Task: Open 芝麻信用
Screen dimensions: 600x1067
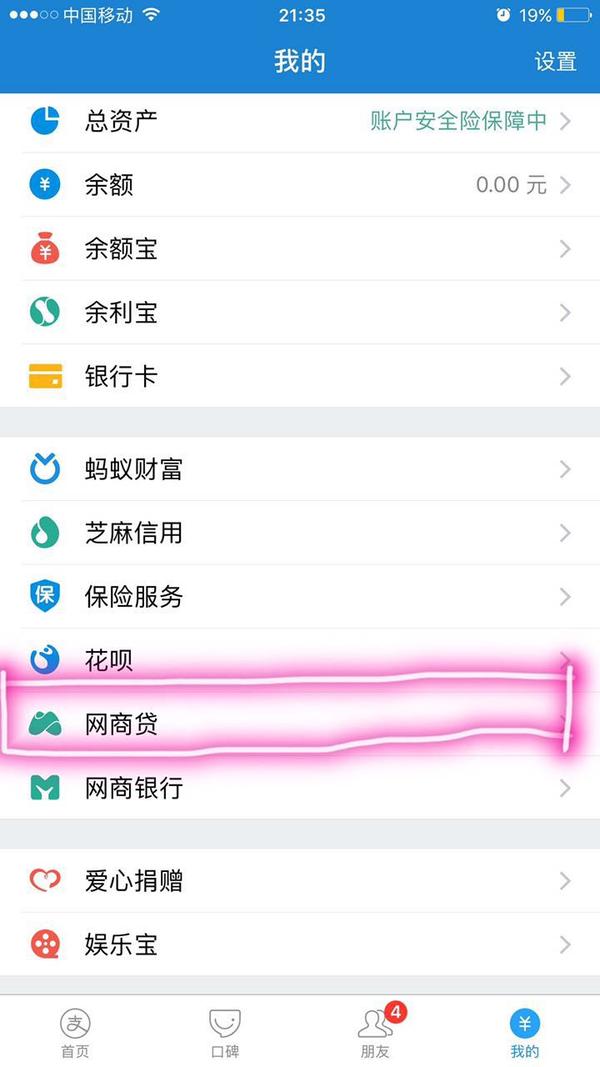Action: tap(300, 533)
